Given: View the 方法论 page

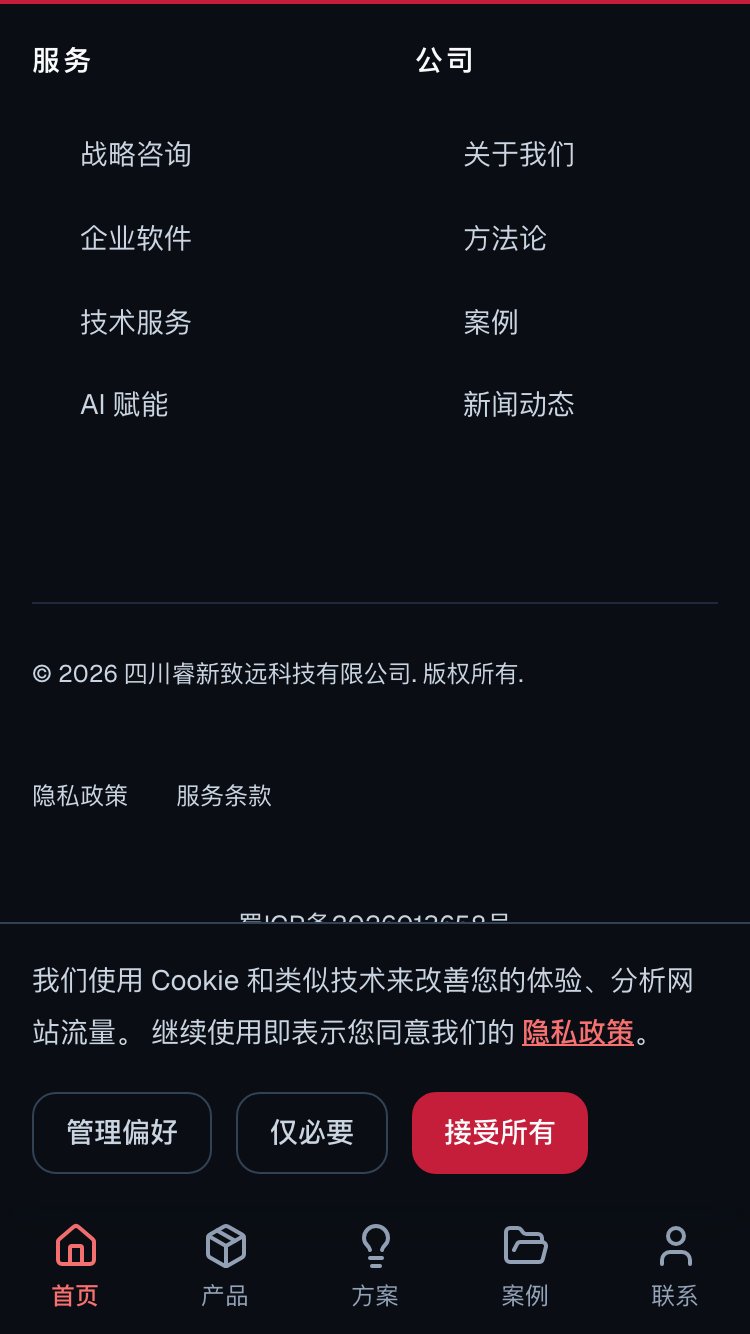Looking at the screenshot, I should click(x=505, y=238).
